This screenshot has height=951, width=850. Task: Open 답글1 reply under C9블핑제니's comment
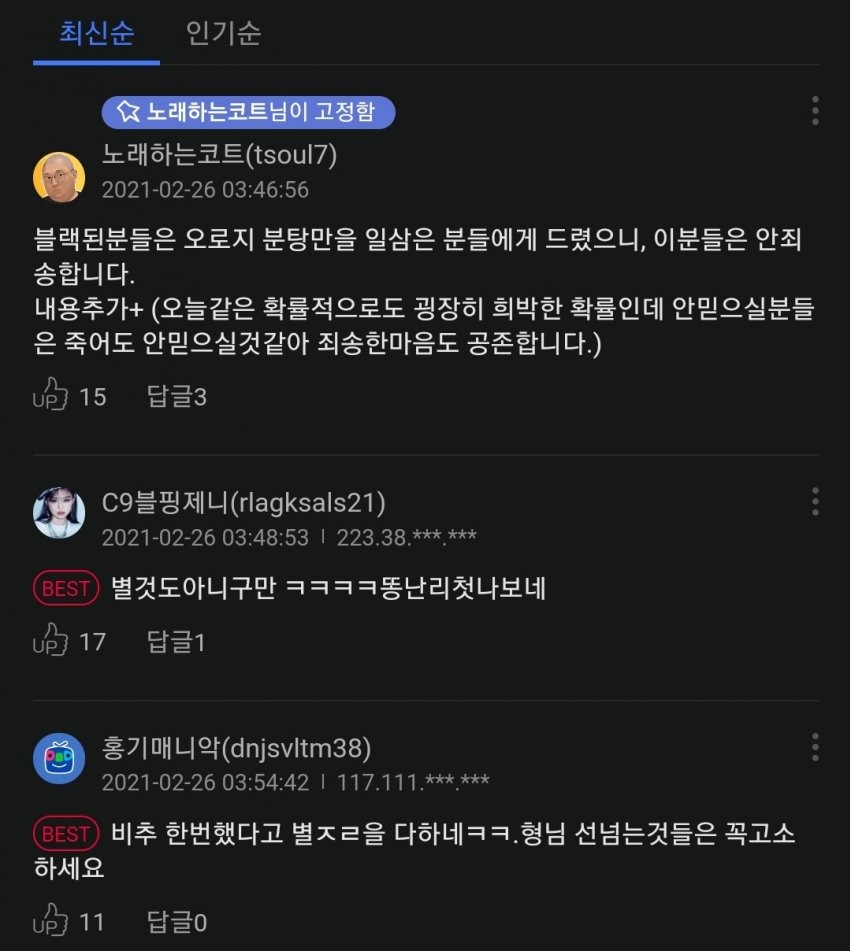point(176,641)
